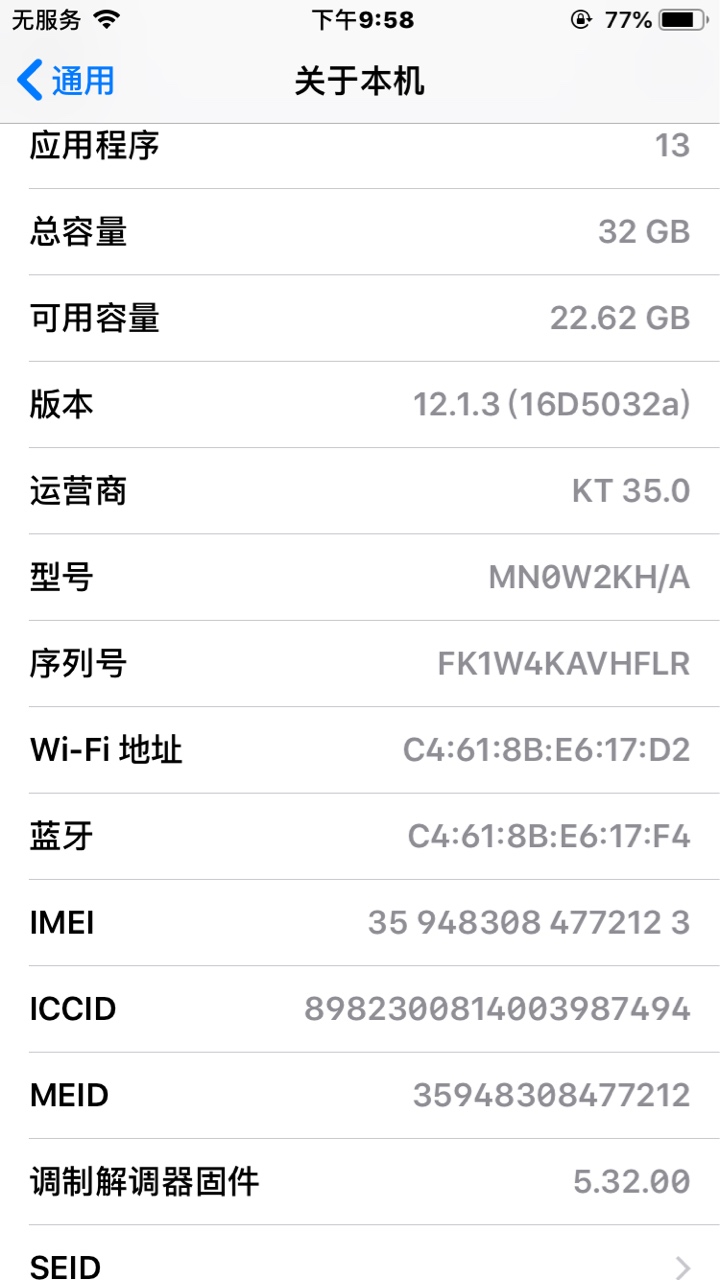Tap the orientation lock icon
This screenshot has width=720, height=1280.
[579, 18]
